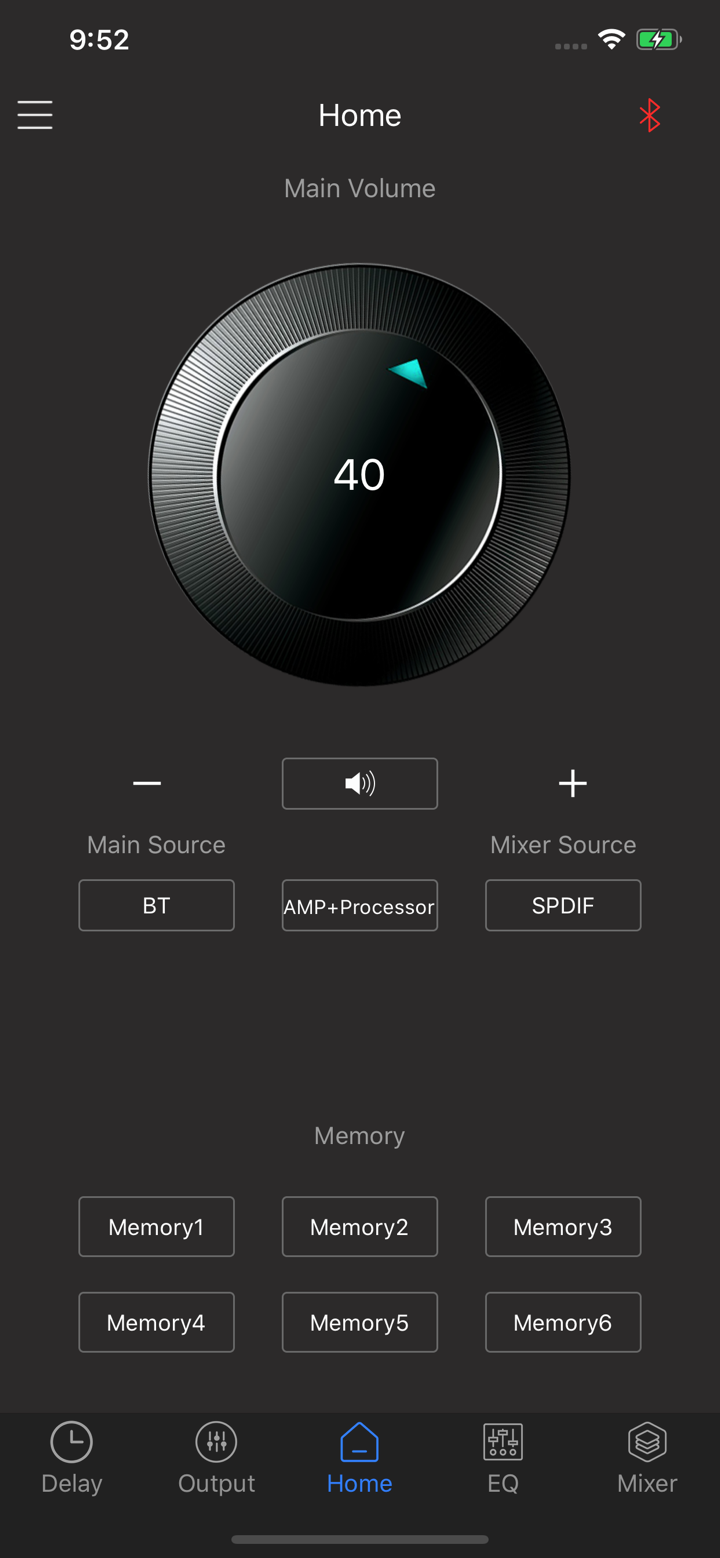This screenshot has height=1558, width=720.
Task: Open the AMP+Processor mode selector
Action: pos(359,905)
